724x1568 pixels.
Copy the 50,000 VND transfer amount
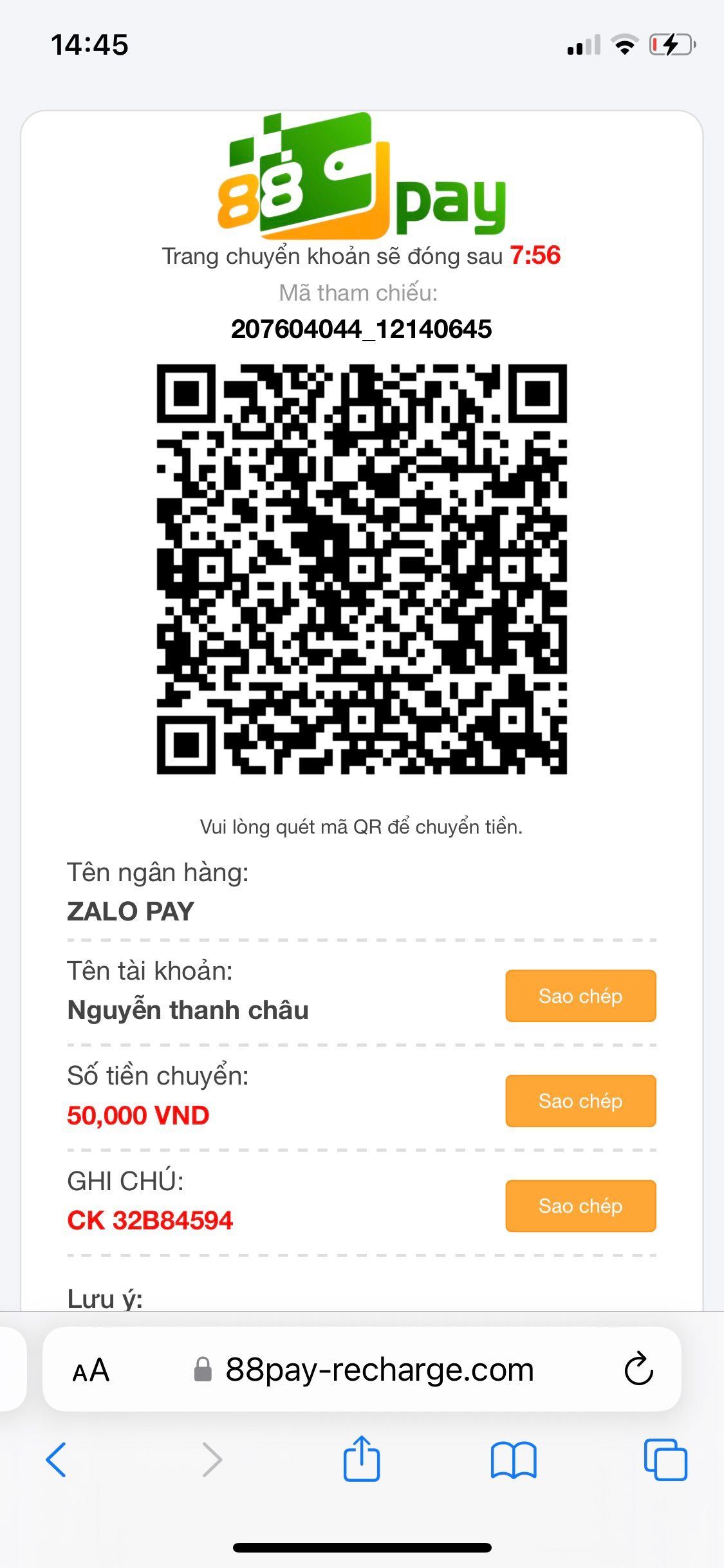tap(579, 1101)
